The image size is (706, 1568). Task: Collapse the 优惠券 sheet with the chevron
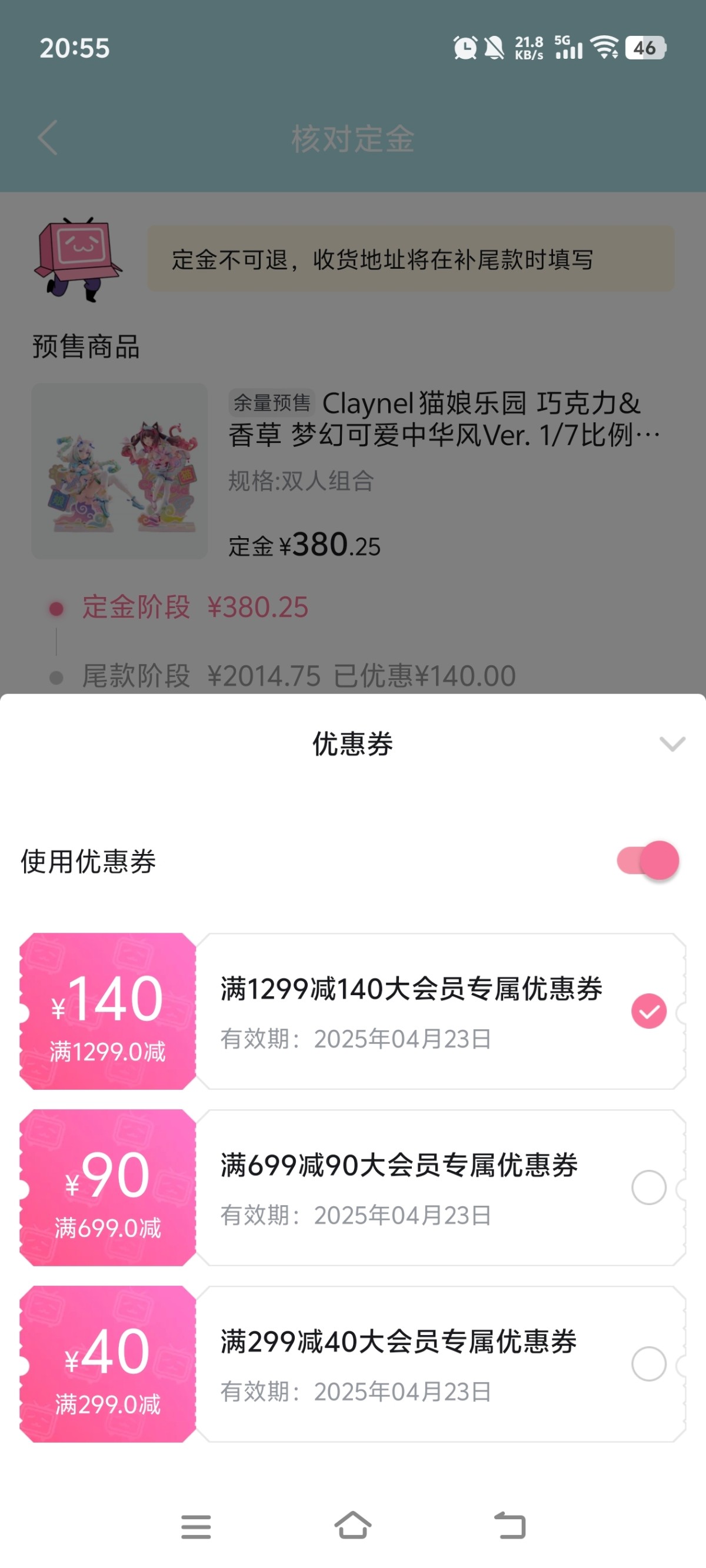[672, 743]
